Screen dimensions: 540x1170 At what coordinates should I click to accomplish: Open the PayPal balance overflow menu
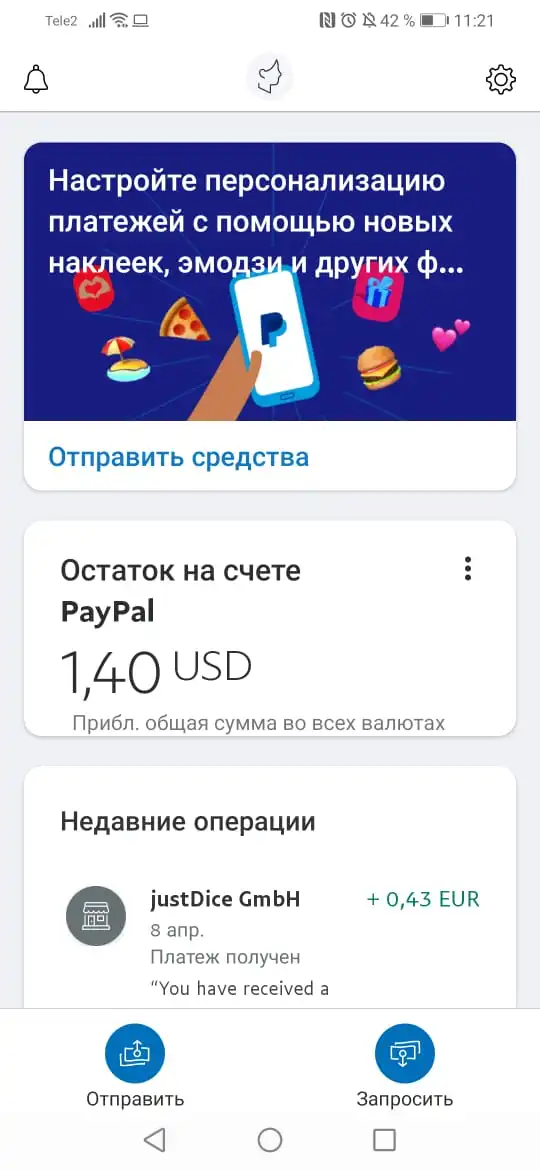pos(468,569)
